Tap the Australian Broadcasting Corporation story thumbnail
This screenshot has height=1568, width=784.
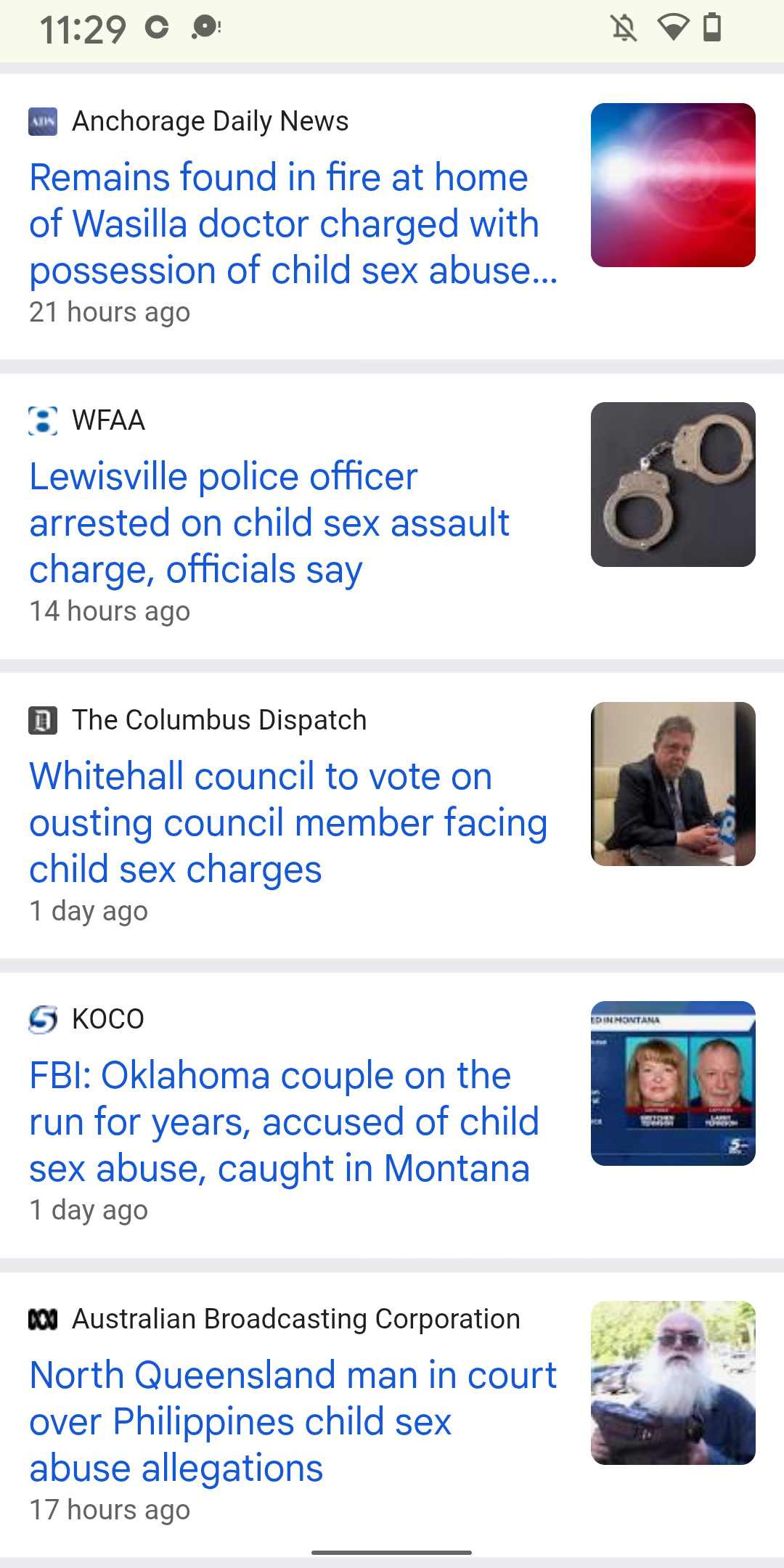pos(673,1383)
